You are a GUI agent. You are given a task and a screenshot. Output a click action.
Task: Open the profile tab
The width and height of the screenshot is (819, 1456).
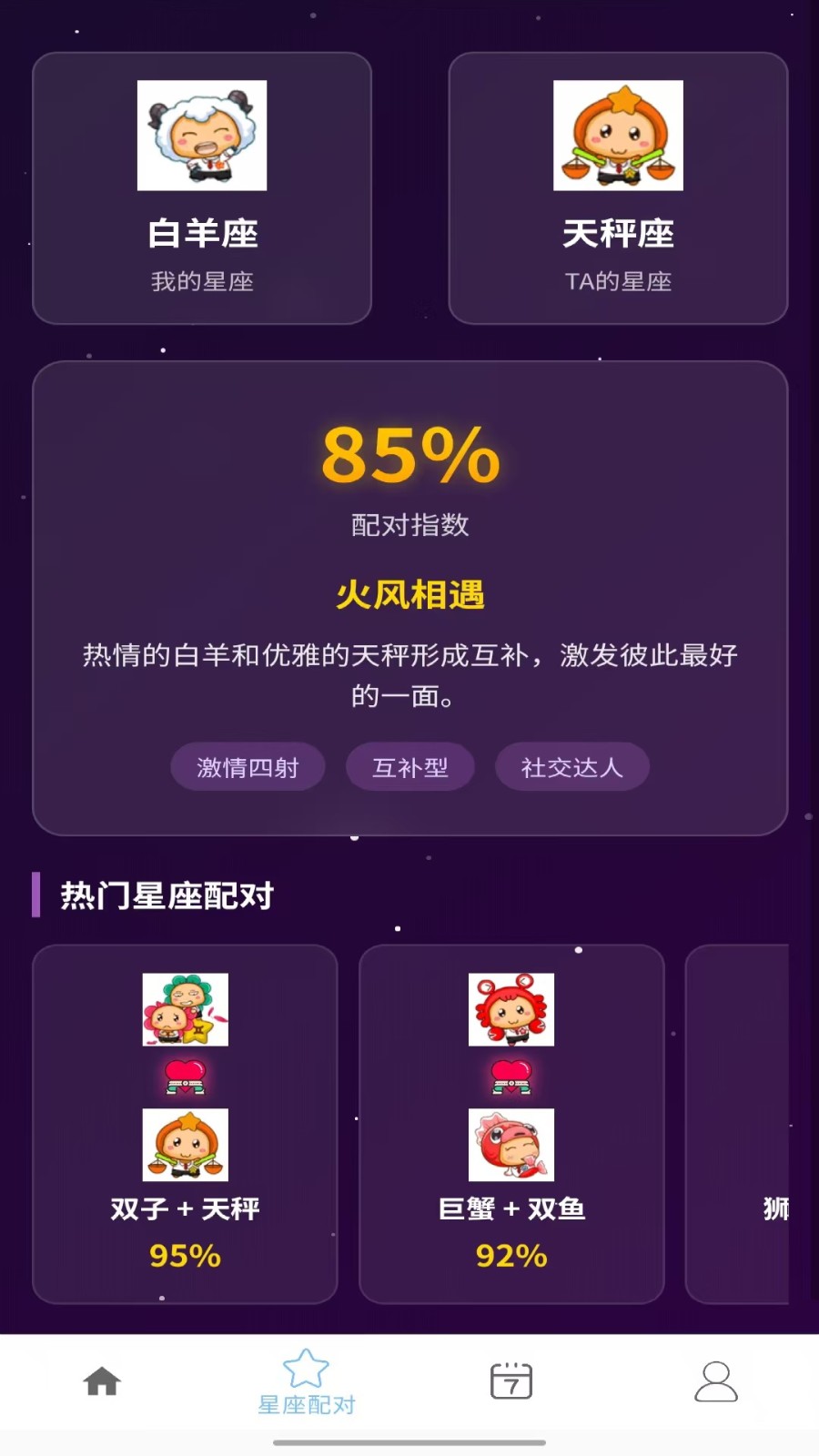pos(716,1381)
